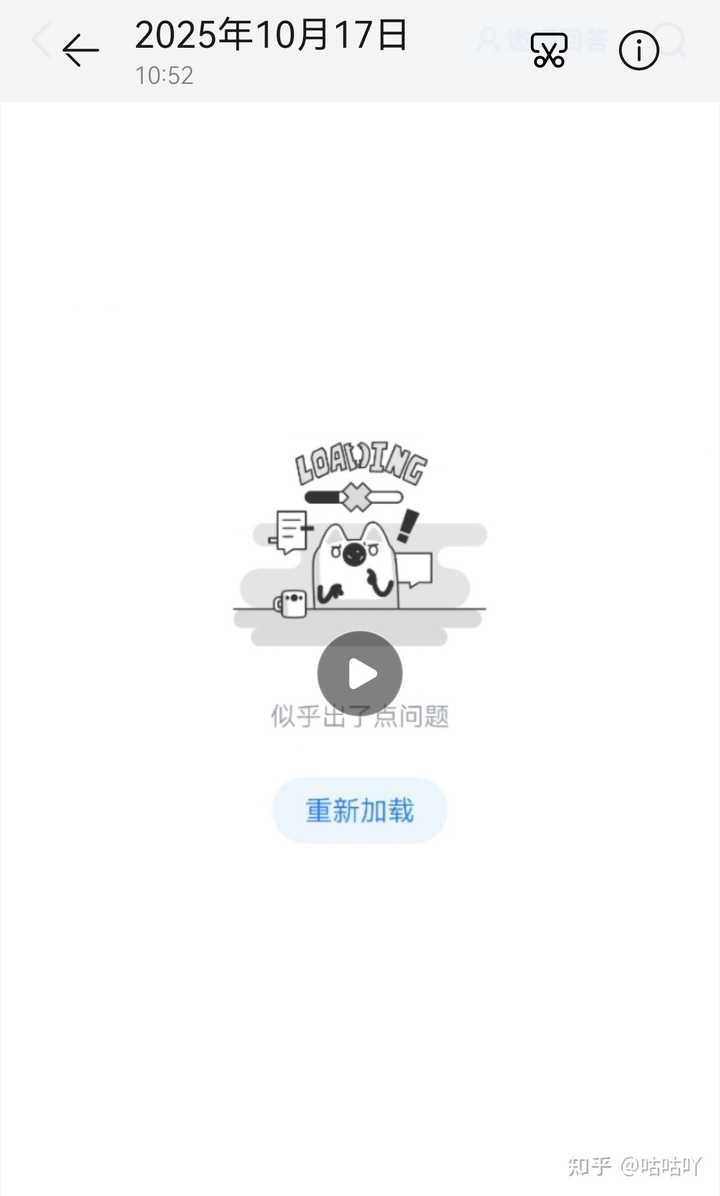The height and width of the screenshot is (1196, 720).
Task: Open the info details icon
Action: coord(639,50)
